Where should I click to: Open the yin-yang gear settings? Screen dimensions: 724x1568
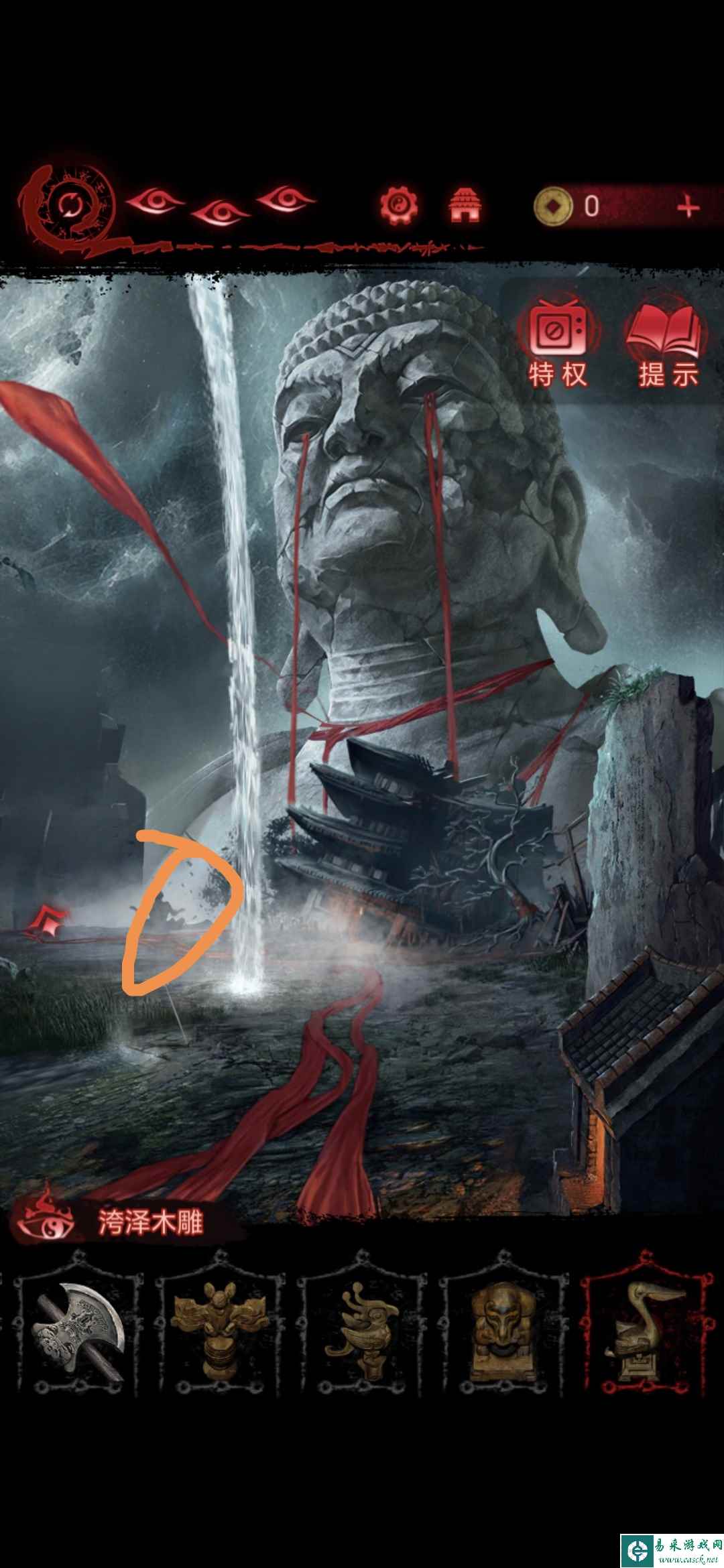click(400, 206)
